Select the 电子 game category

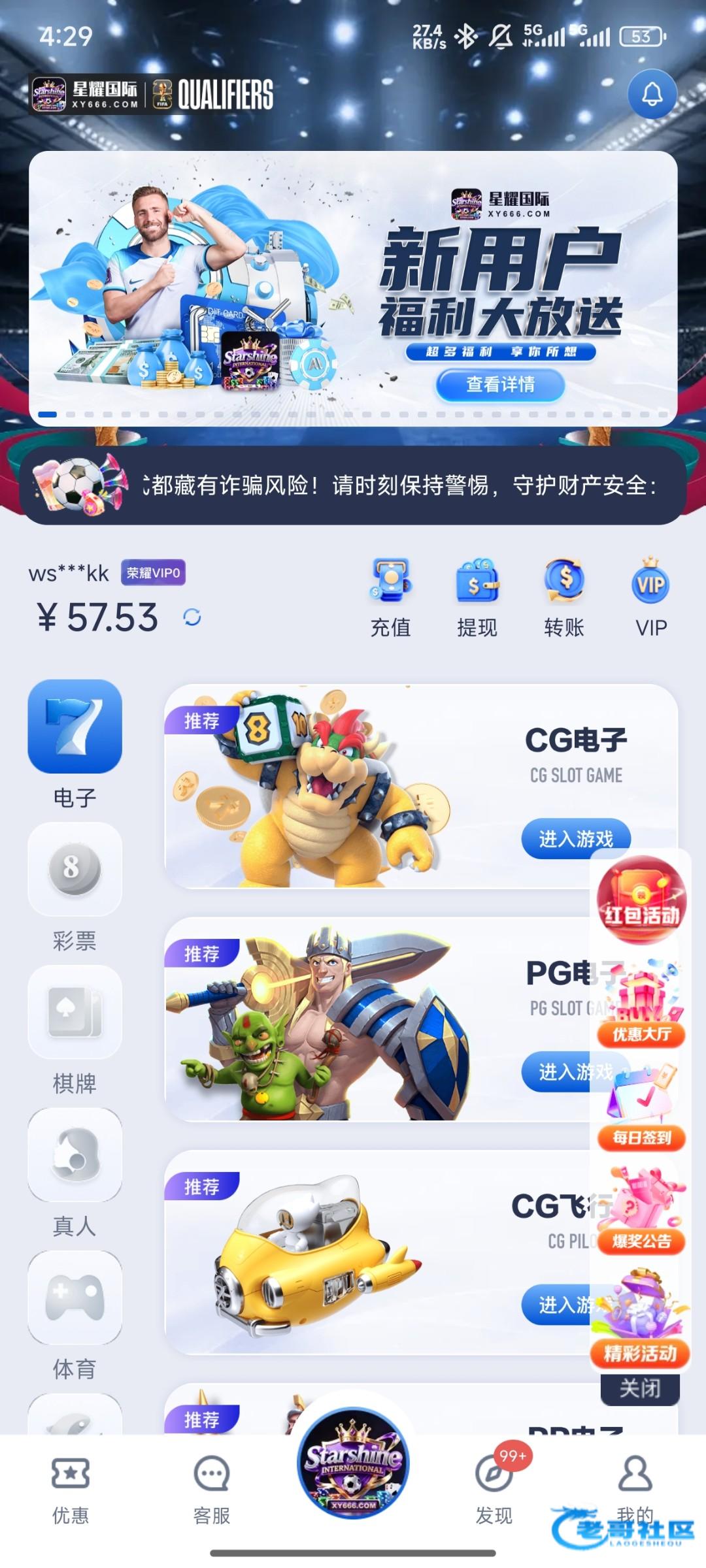click(75, 742)
